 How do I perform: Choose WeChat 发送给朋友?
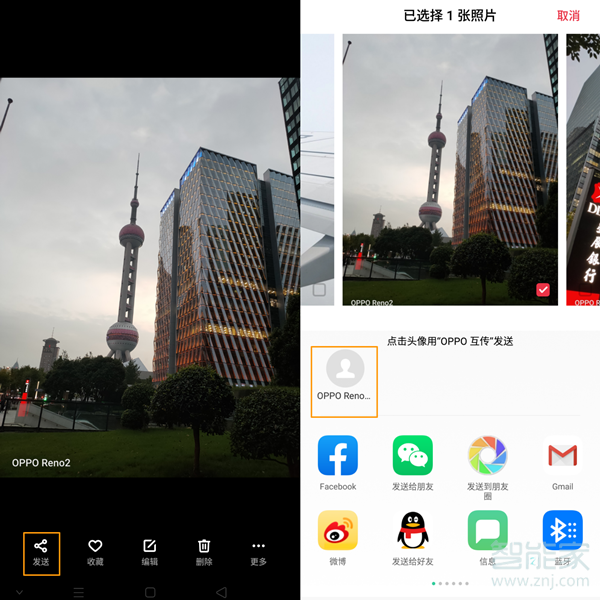coord(412,456)
